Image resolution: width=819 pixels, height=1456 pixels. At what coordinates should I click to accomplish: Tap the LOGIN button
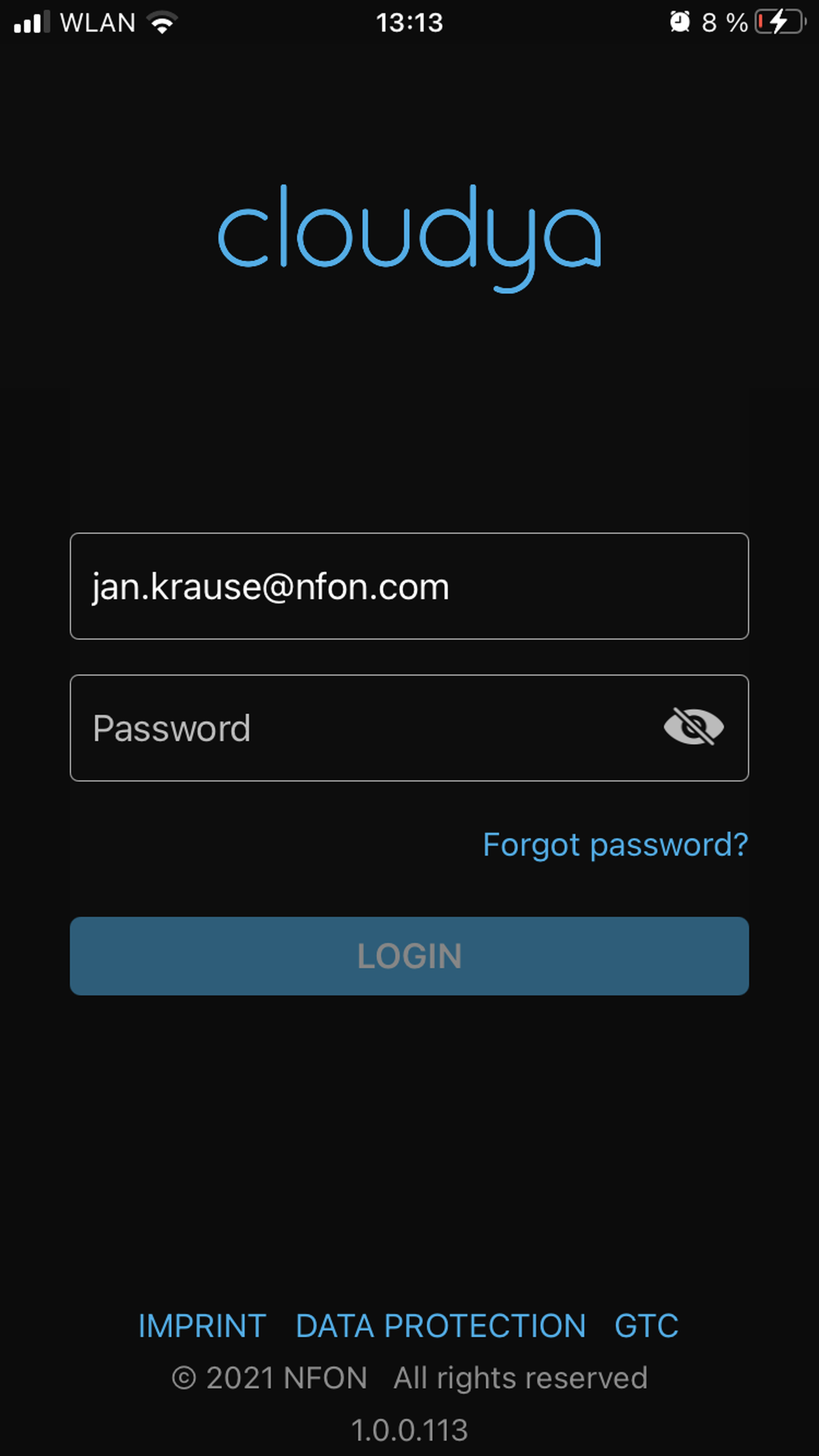coord(409,956)
